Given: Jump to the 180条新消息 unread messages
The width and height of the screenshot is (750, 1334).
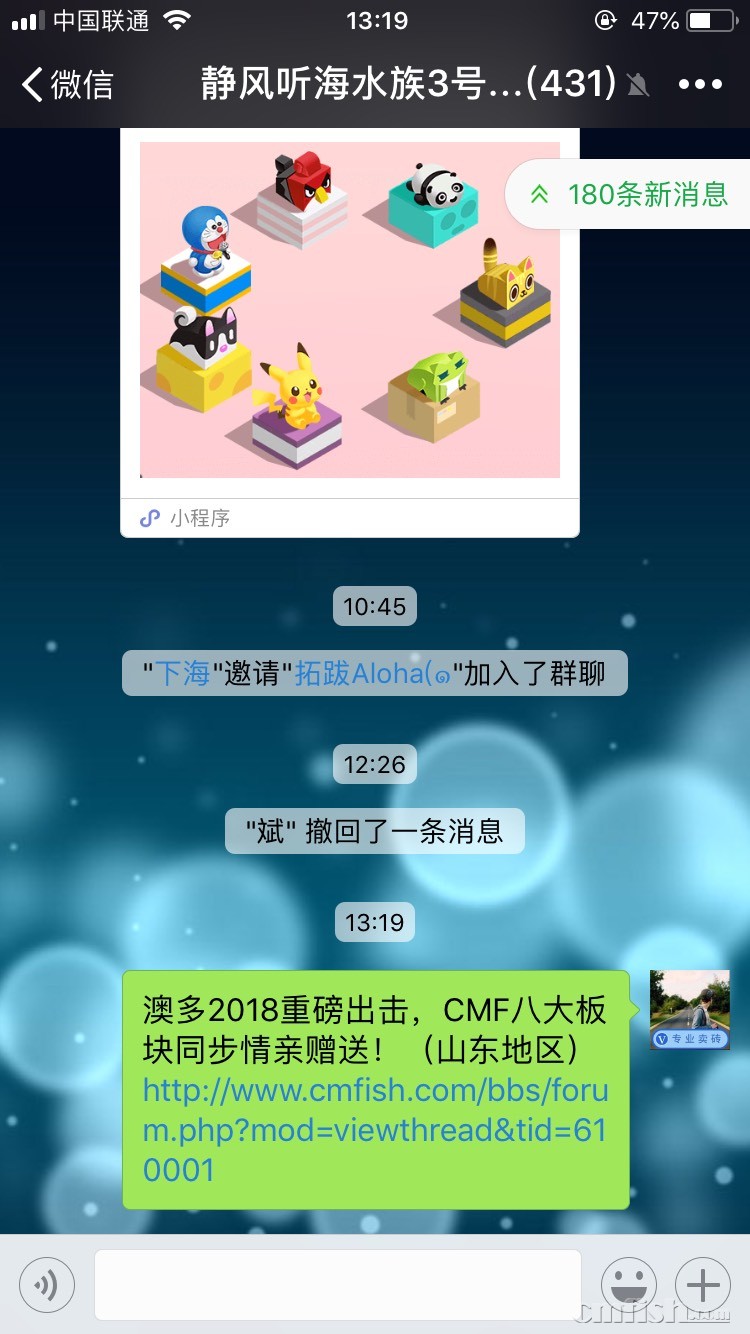Looking at the screenshot, I should 632,194.
